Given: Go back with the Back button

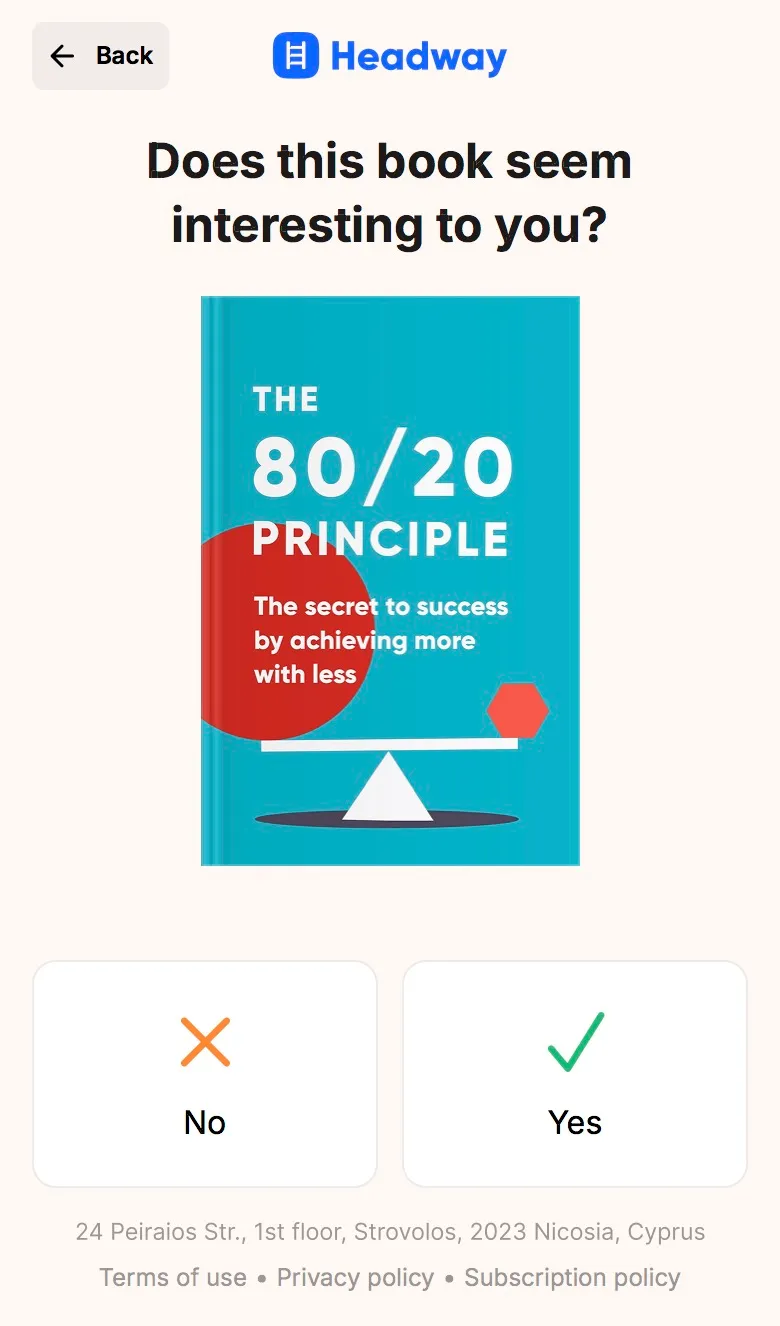Looking at the screenshot, I should [101, 56].
